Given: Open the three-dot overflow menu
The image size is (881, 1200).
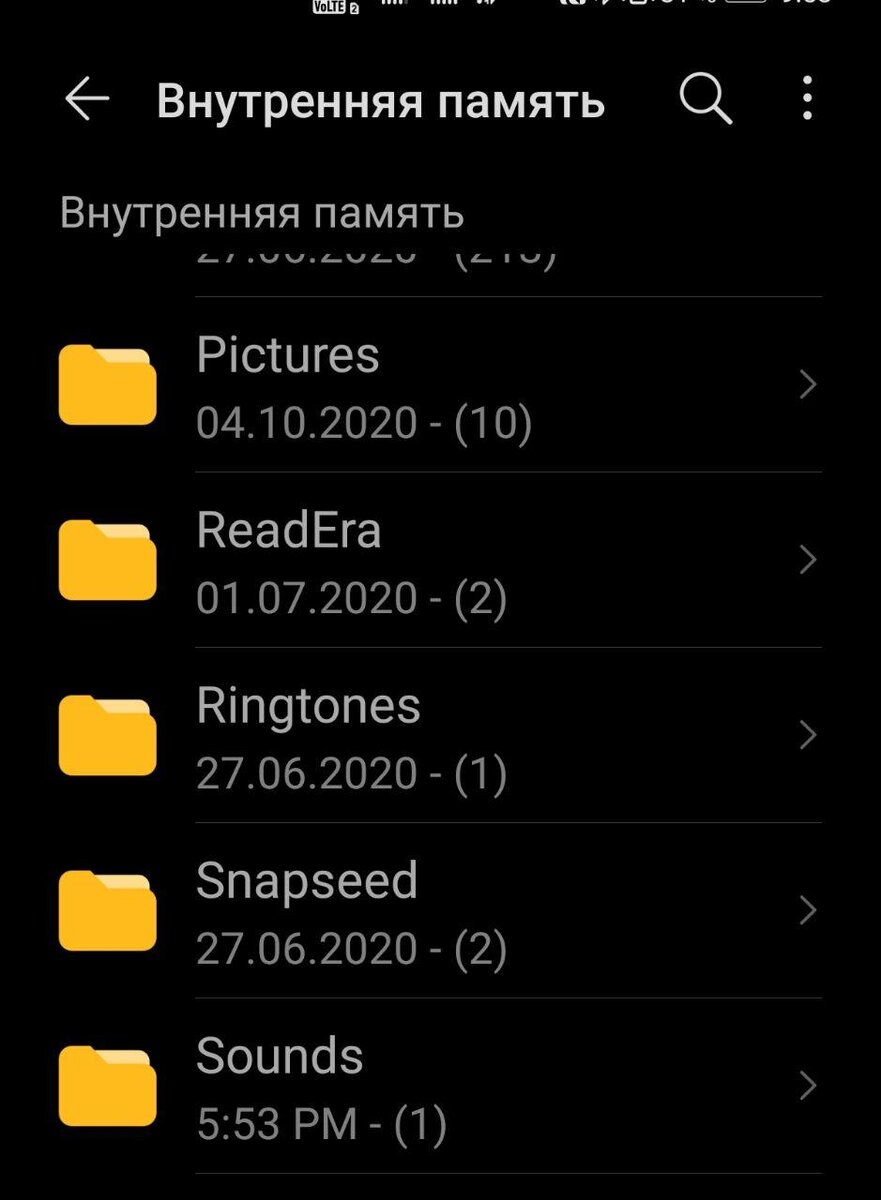Looking at the screenshot, I should [x=806, y=99].
